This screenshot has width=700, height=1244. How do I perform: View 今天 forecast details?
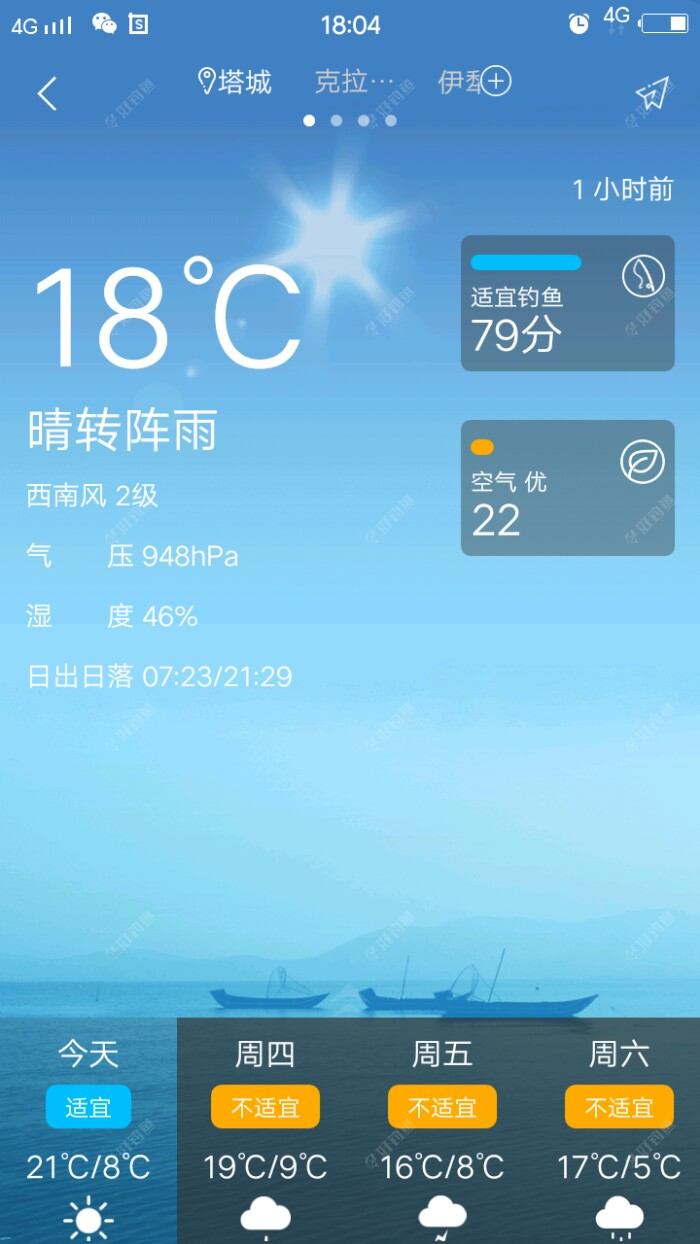pos(88,1130)
